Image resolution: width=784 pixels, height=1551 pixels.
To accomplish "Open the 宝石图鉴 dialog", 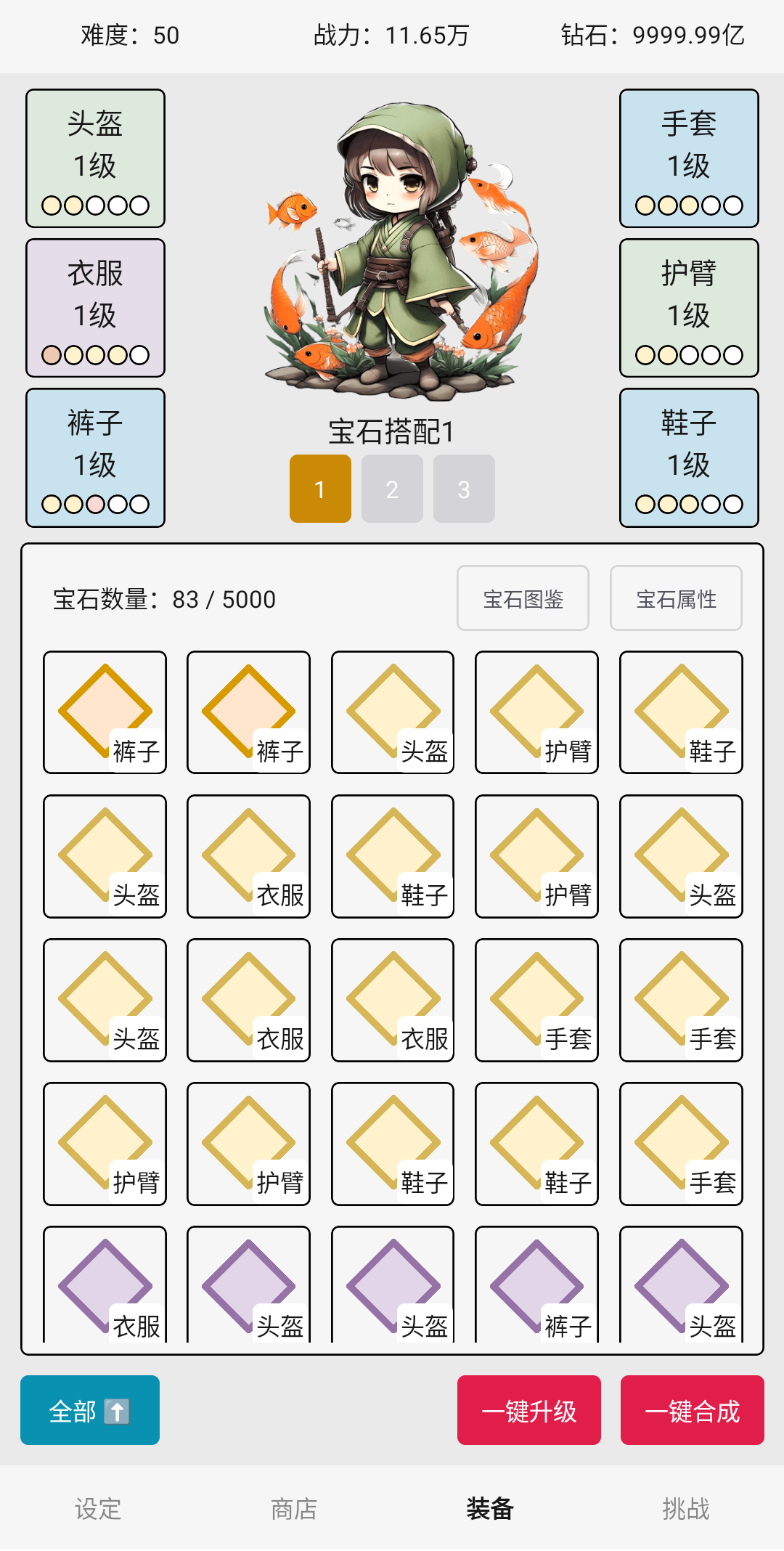I will coord(522,598).
